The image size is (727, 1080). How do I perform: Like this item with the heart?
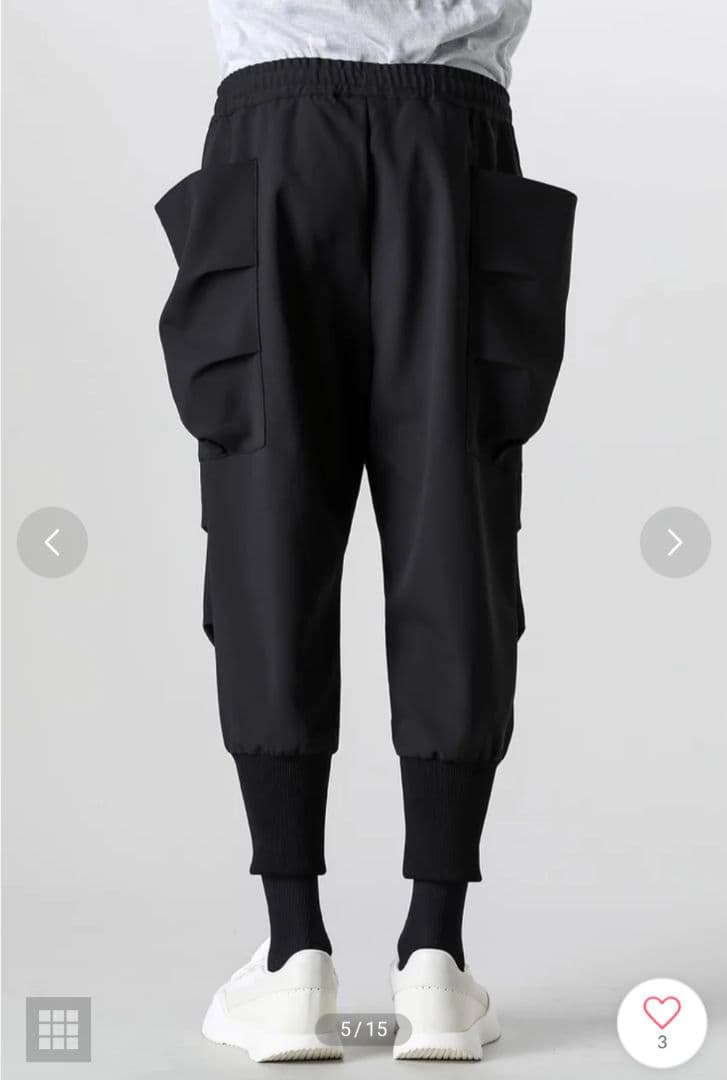pyautogui.click(x=662, y=1013)
